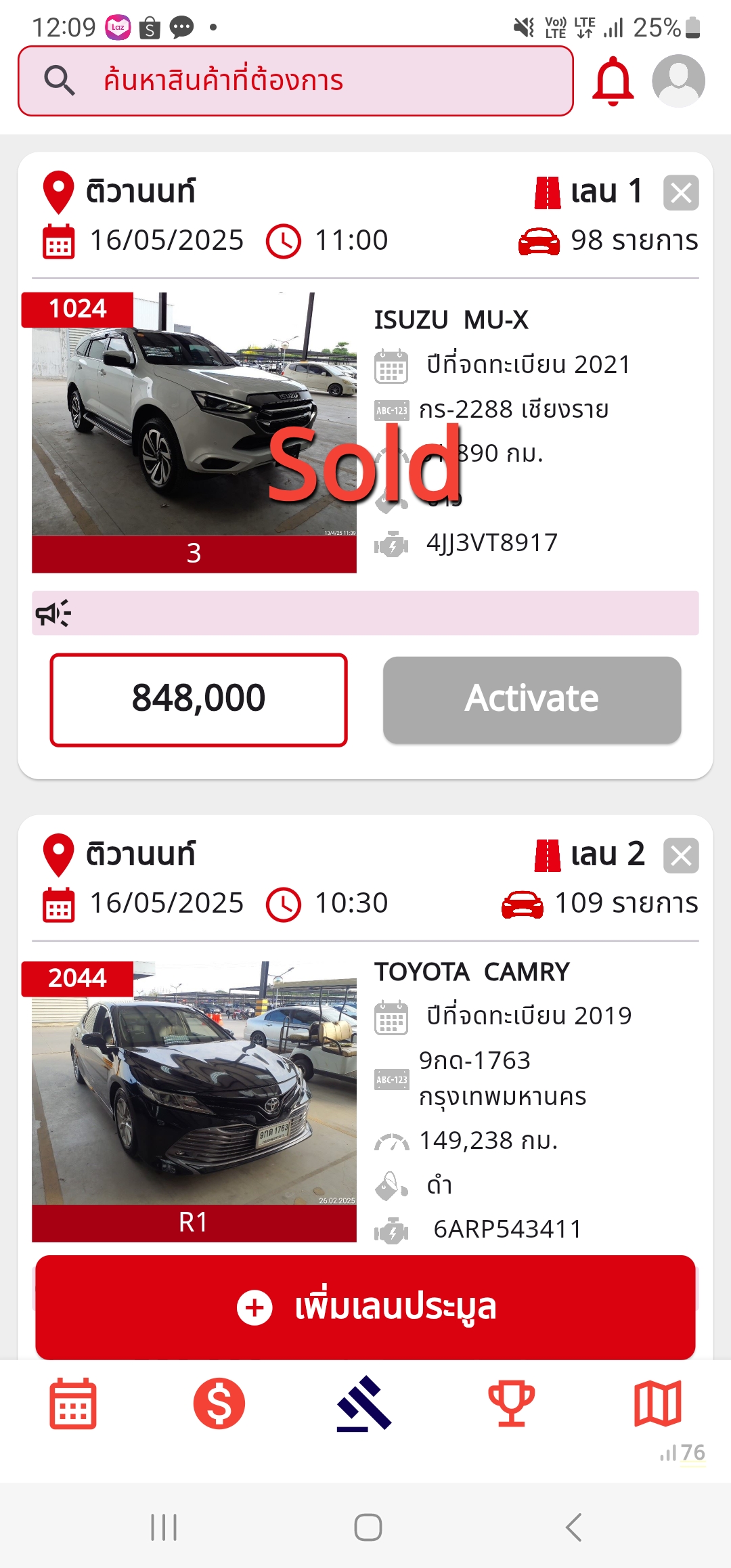The image size is (731, 1568).
Task: Open the ISUZU MU-X car photo
Action: pyautogui.click(x=194, y=414)
